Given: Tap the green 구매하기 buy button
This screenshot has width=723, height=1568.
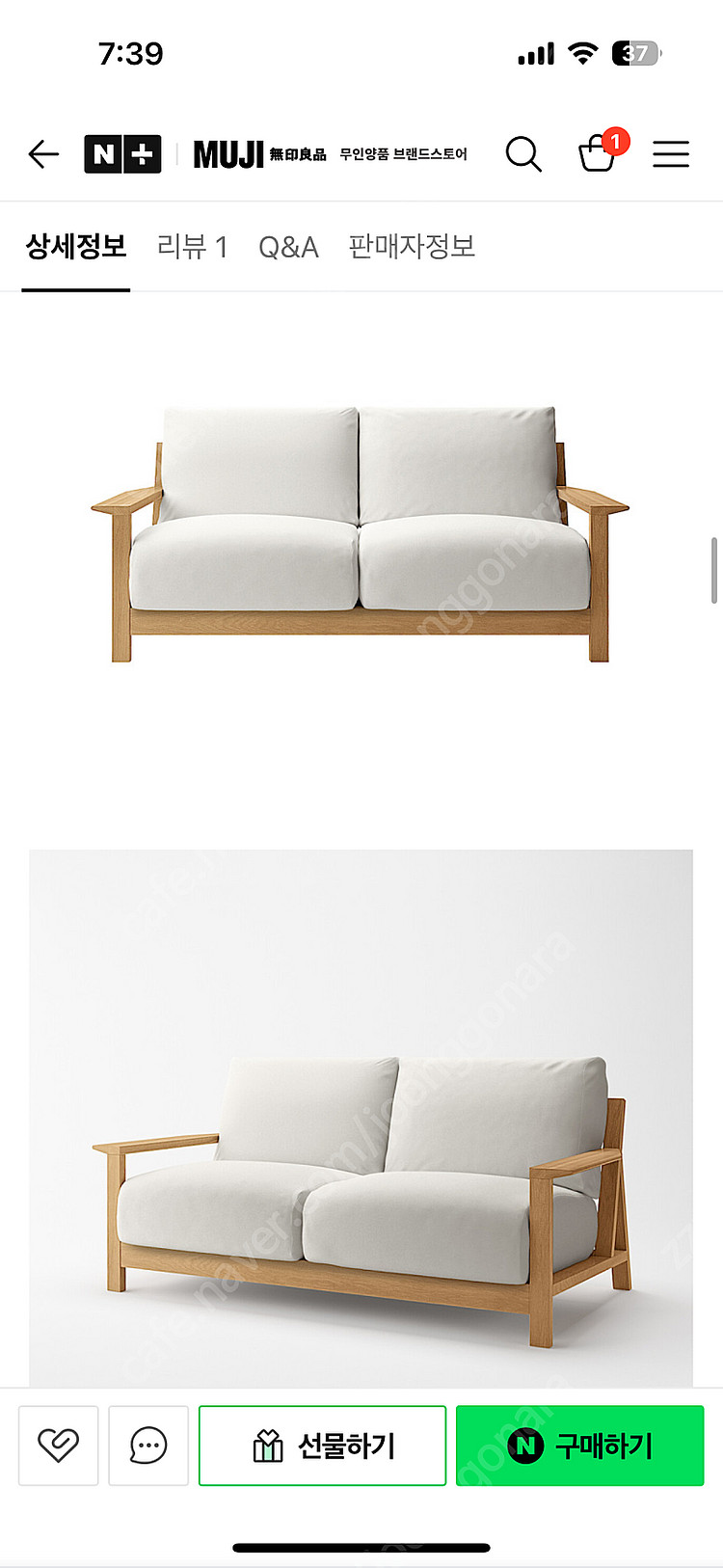Looking at the screenshot, I should (x=579, y=1445).
